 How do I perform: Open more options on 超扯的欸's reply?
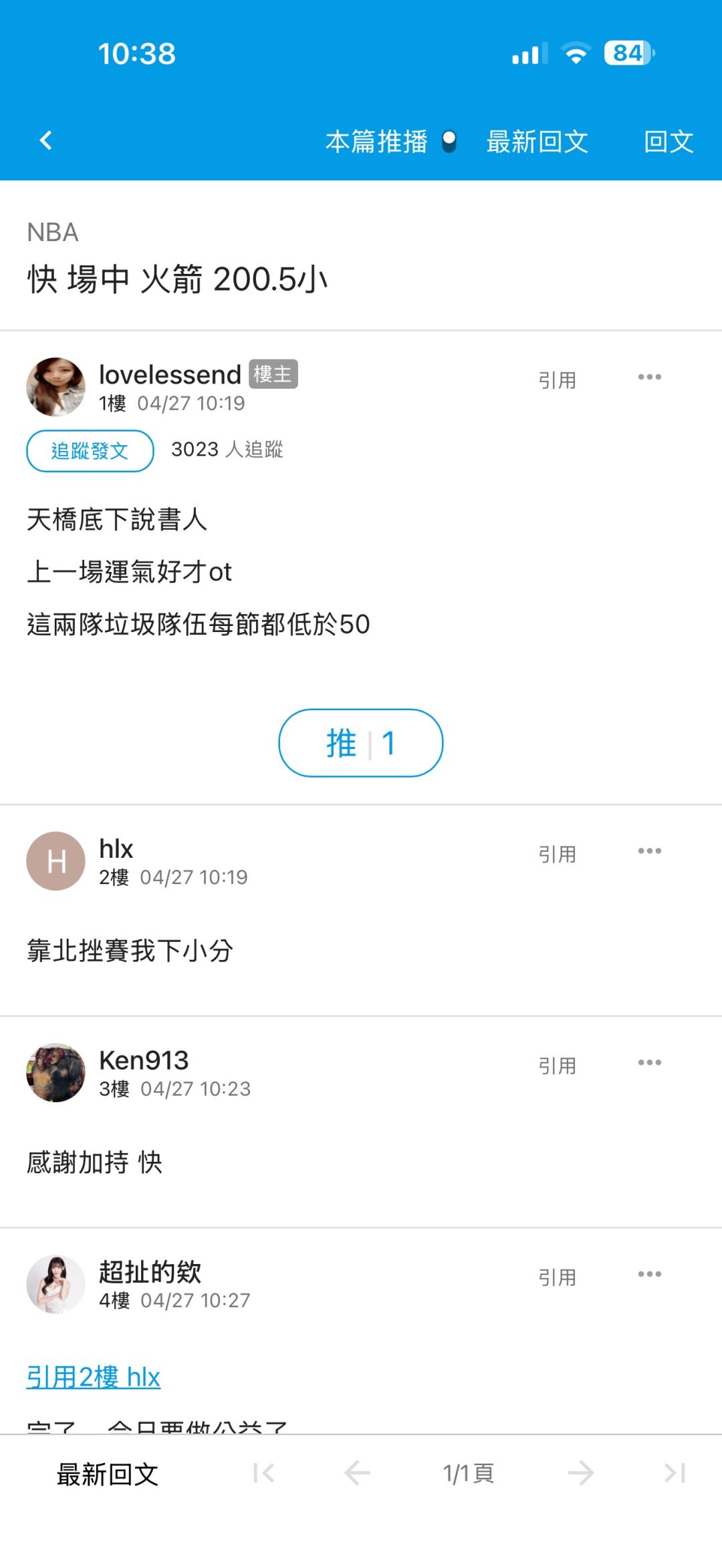649,1275
